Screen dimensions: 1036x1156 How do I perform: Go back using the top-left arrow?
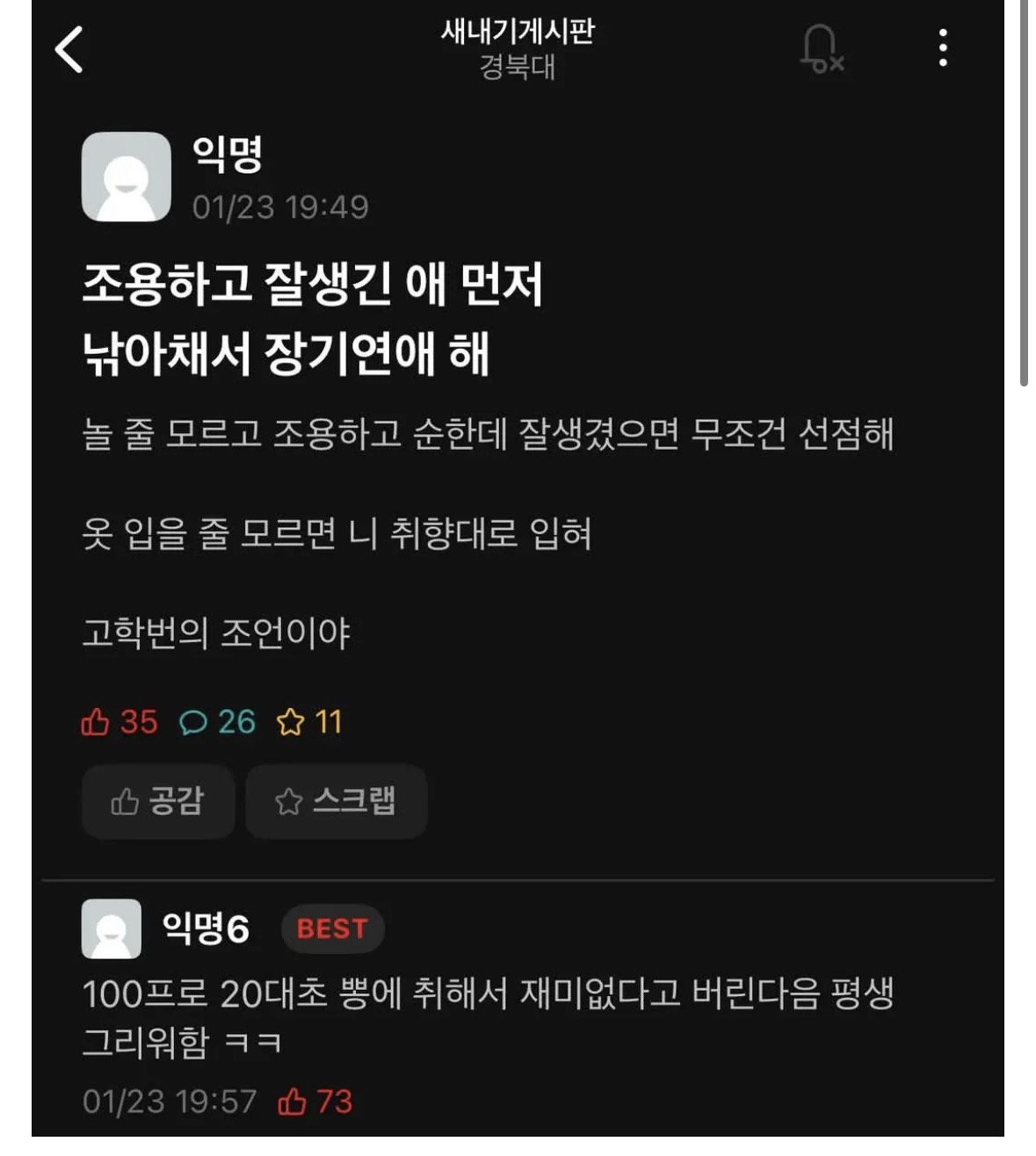coord(69,49)
